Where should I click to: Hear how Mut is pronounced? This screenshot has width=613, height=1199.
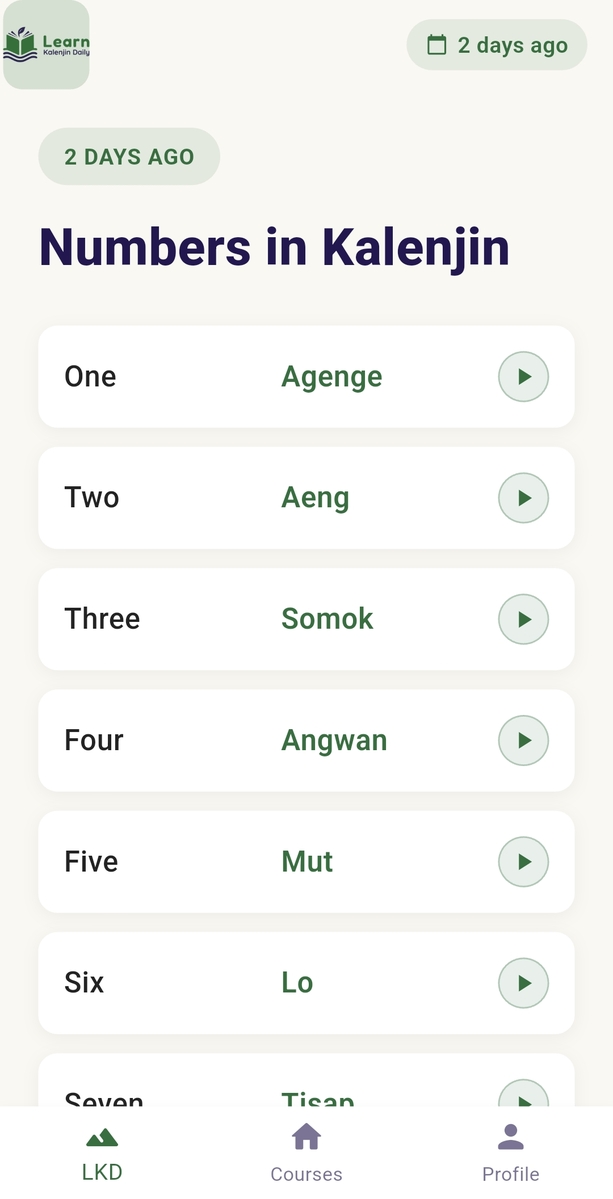coord(523,862)
